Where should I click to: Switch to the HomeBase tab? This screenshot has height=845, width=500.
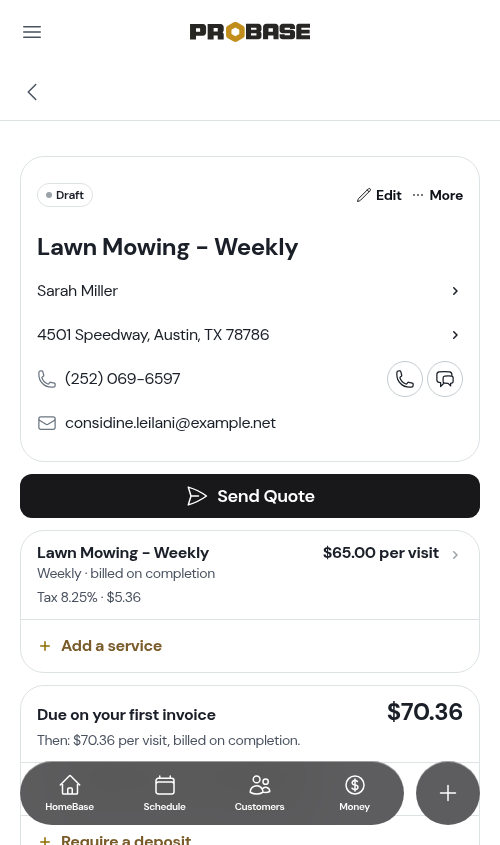(x=70, y=793)
